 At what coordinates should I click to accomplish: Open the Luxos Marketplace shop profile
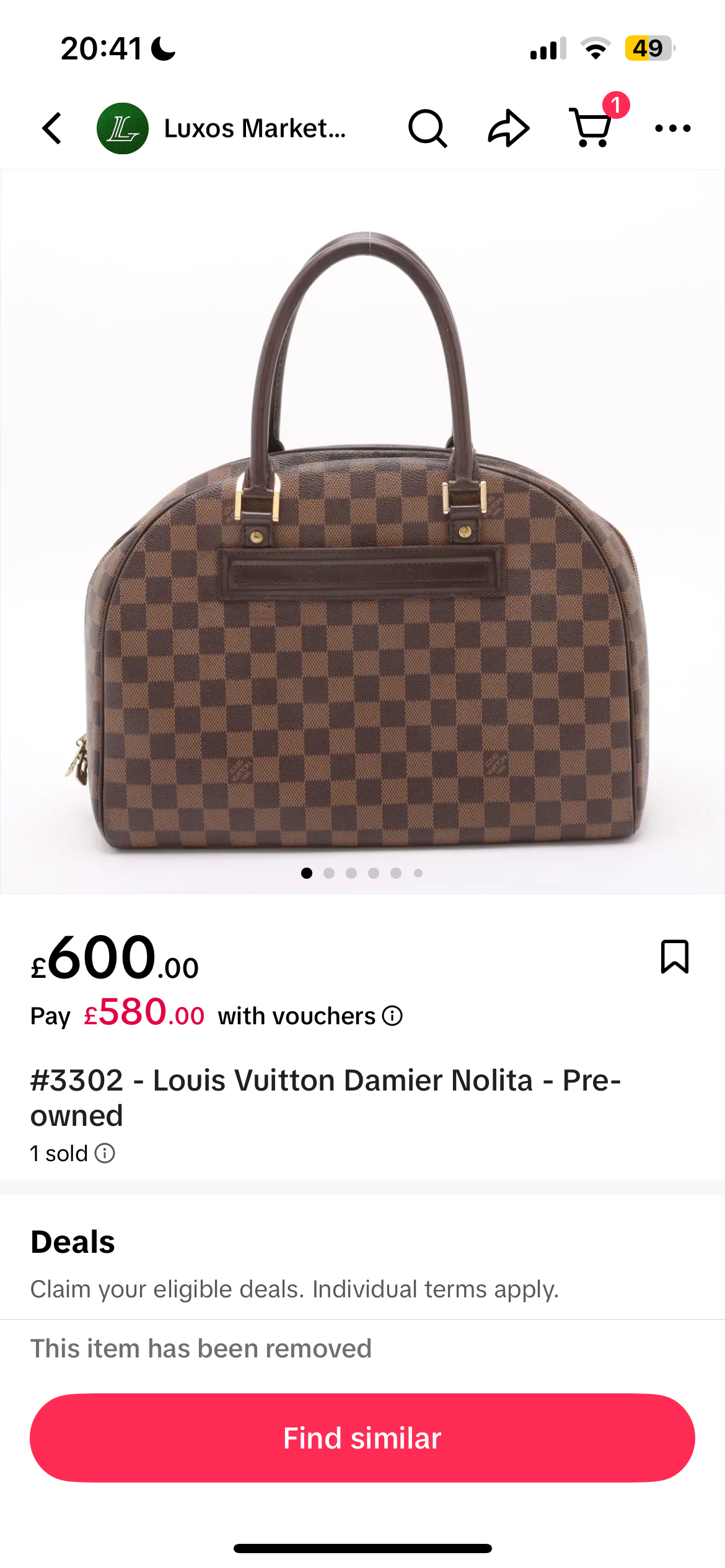(x=223, y=128)
